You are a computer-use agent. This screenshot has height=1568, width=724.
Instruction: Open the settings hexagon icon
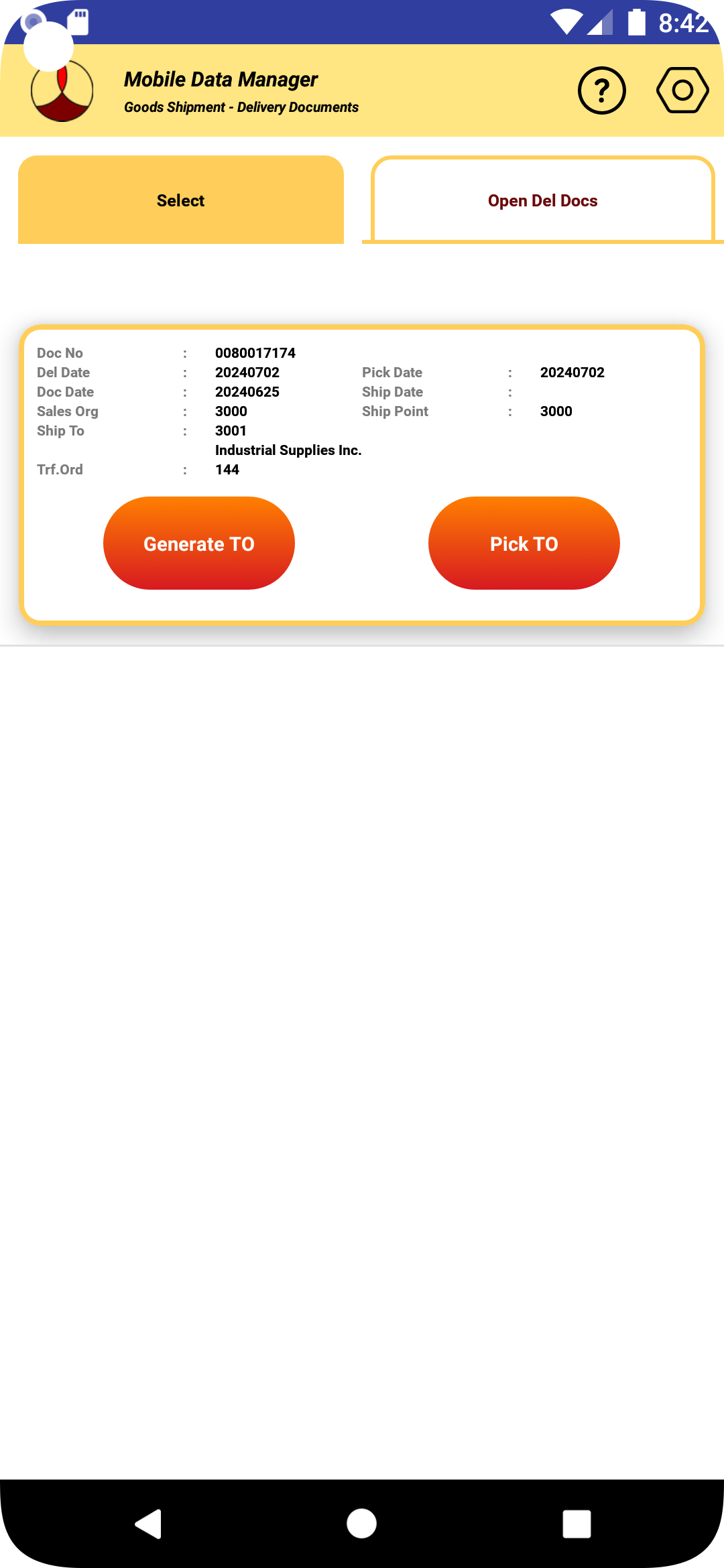(x=682, y=90)
